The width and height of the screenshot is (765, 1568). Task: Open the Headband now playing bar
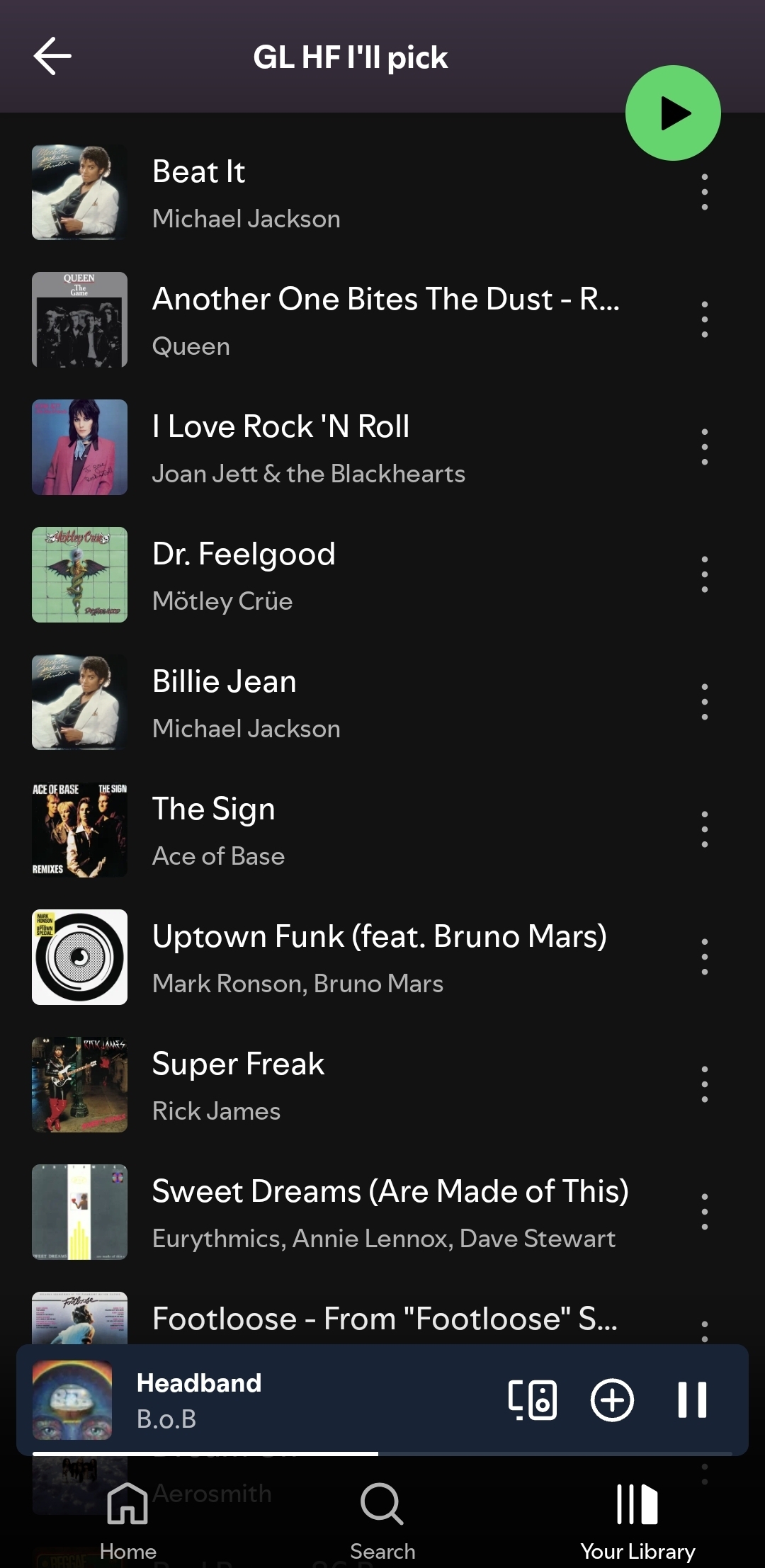click(x=283, y=1400)
